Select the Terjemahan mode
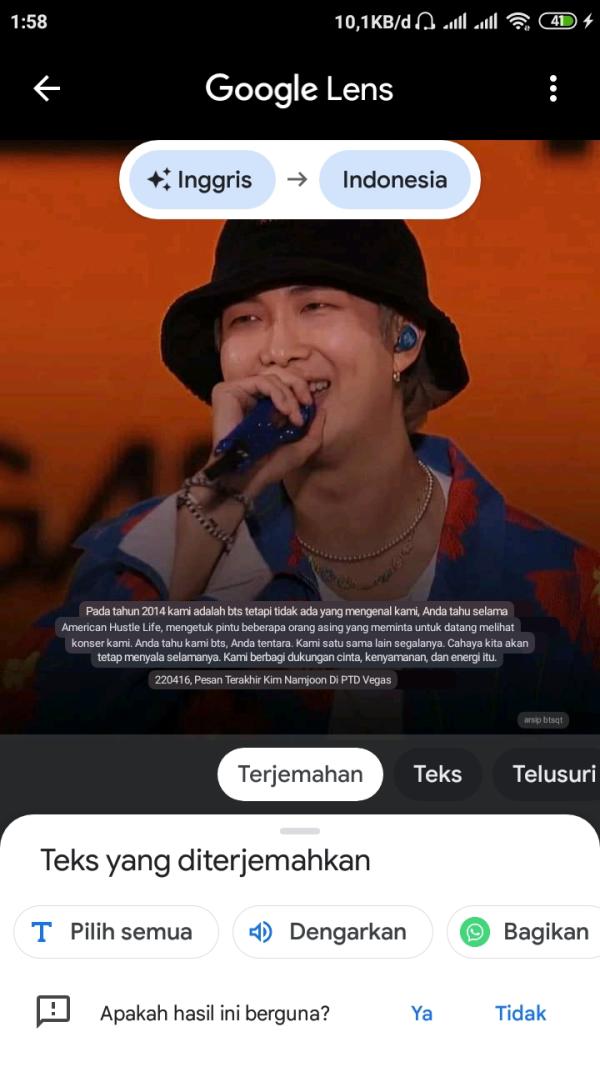Viewport: 600px width, 1067px height. coord(300,774)
